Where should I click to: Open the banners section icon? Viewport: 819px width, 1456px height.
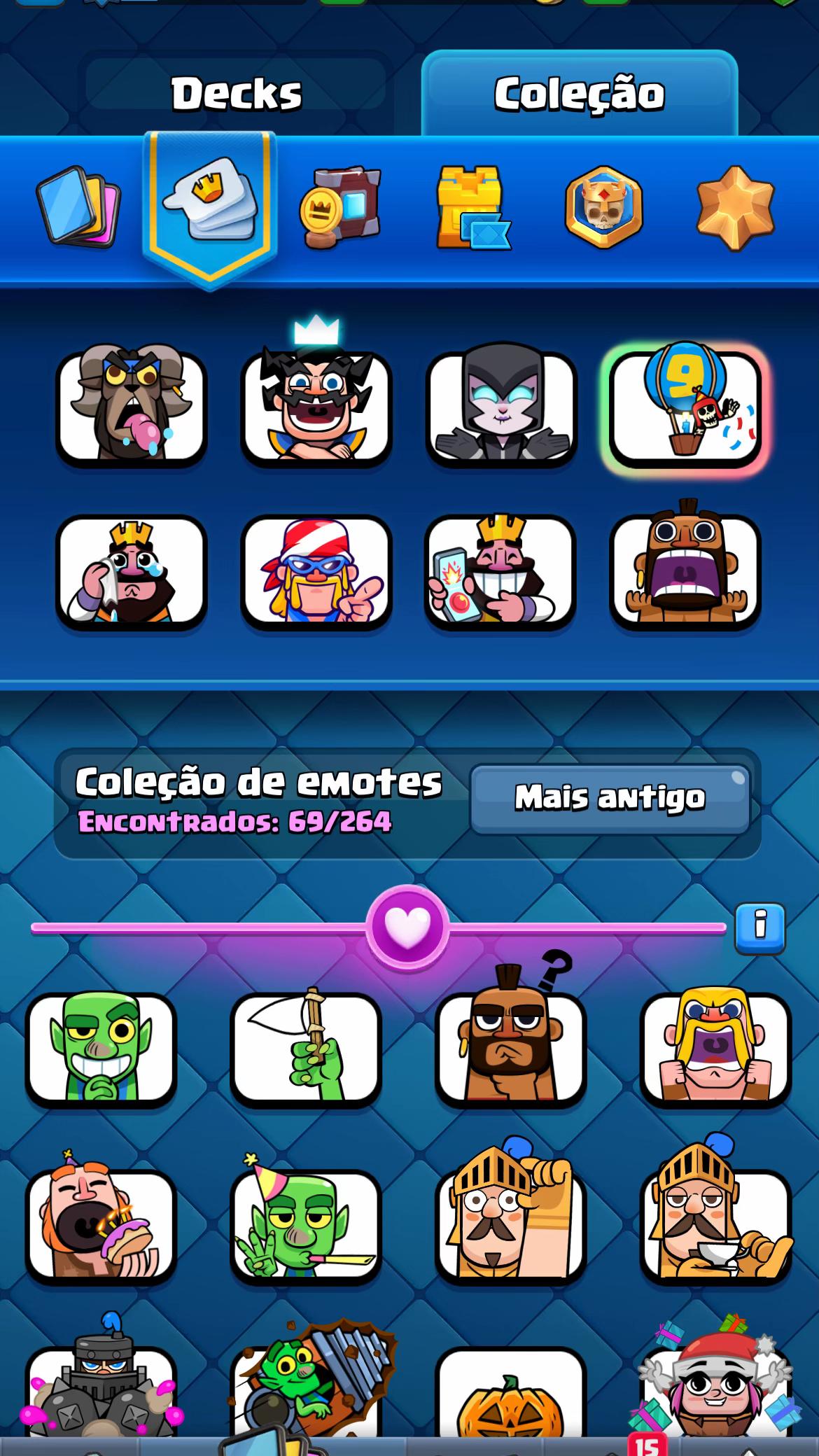click(x=341, y=207)
